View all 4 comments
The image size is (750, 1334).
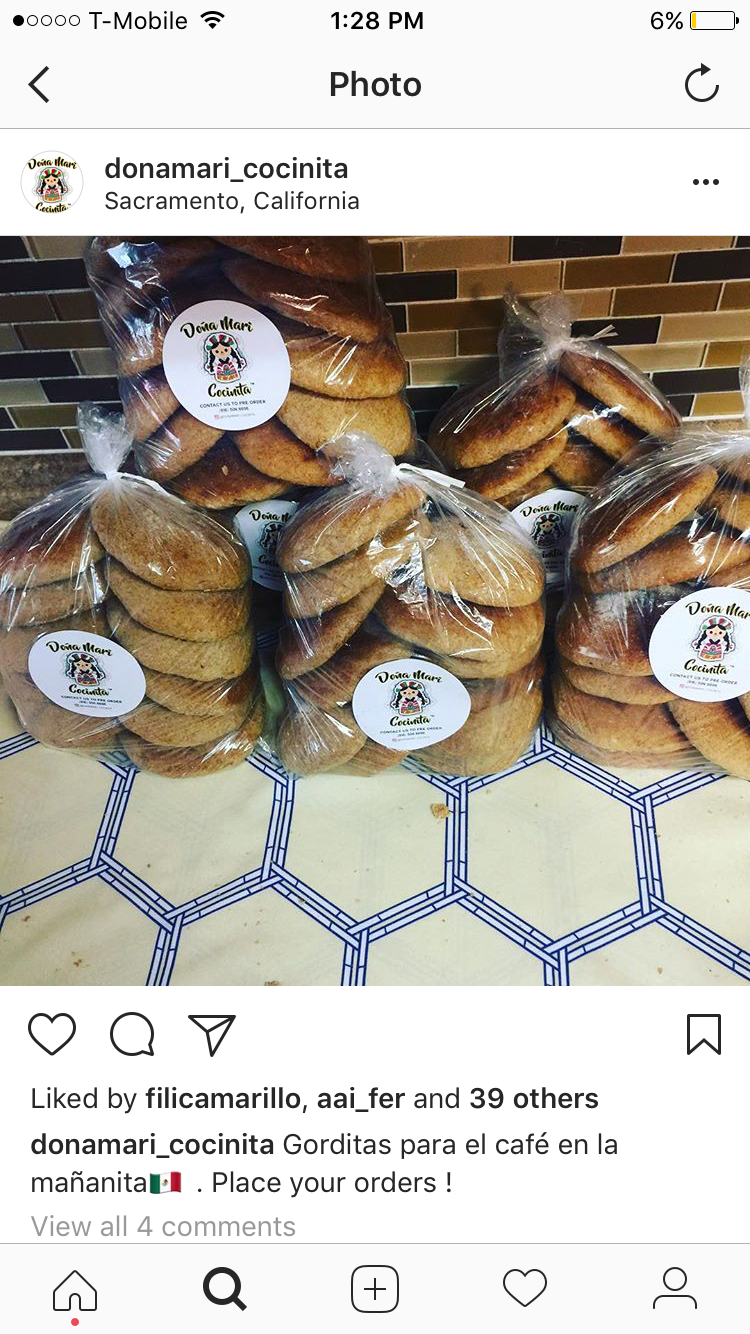[x=163, y=1226]
